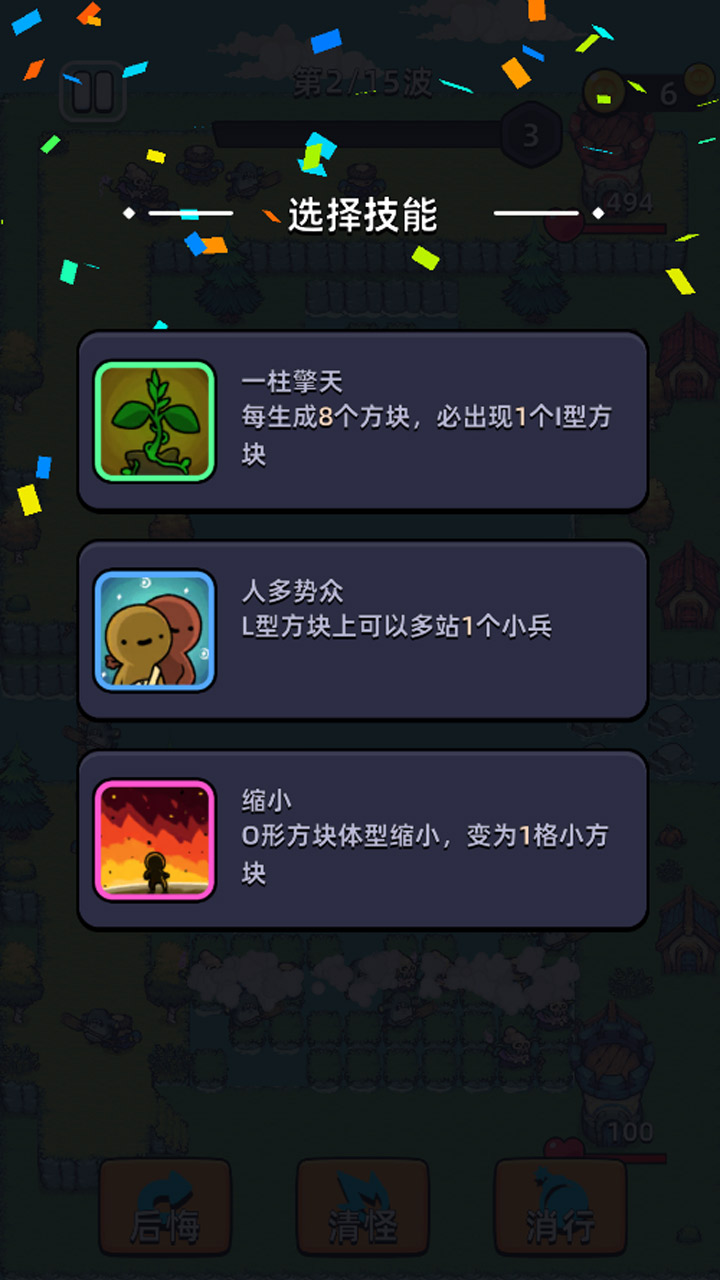Image resolution: width=720 pixels, height=1280 pixels.
Task: Select the 一柱擎天 skill's sprout icon
Action: coord(154,420)
